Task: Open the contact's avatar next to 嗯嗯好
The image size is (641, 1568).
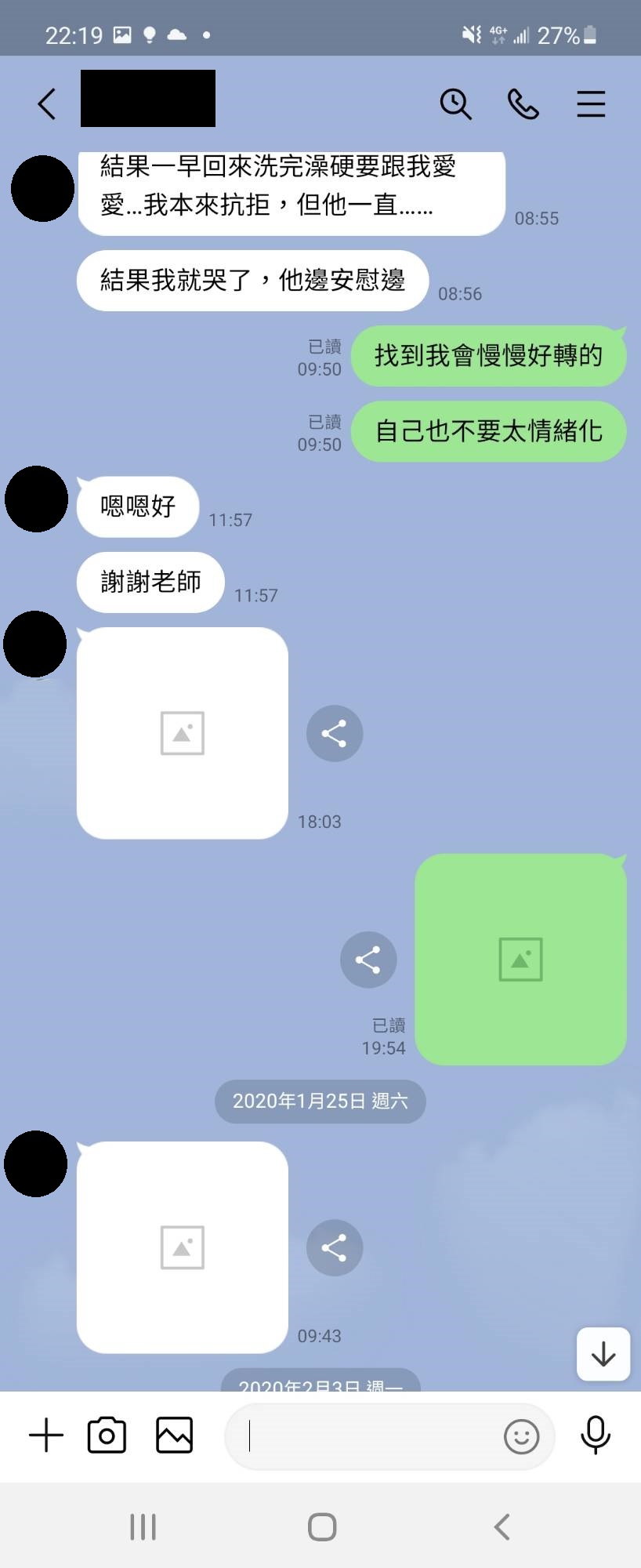Action: pos(37,499)
